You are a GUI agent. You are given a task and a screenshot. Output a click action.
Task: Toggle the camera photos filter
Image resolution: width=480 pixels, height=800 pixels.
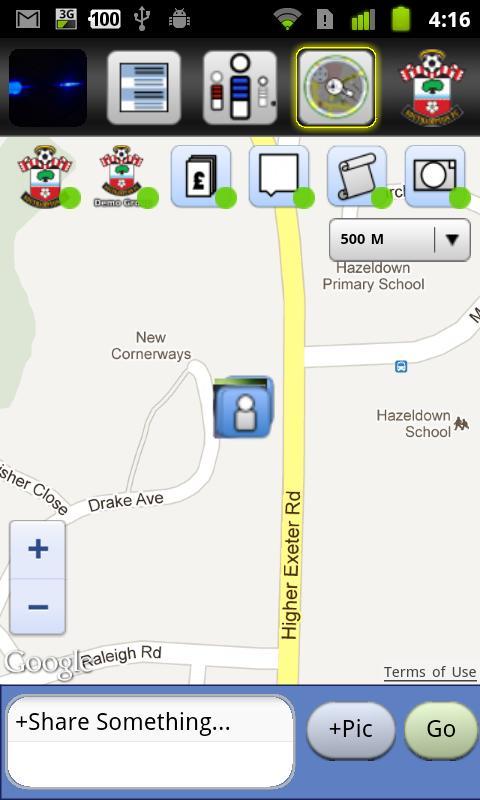[436, 177]
